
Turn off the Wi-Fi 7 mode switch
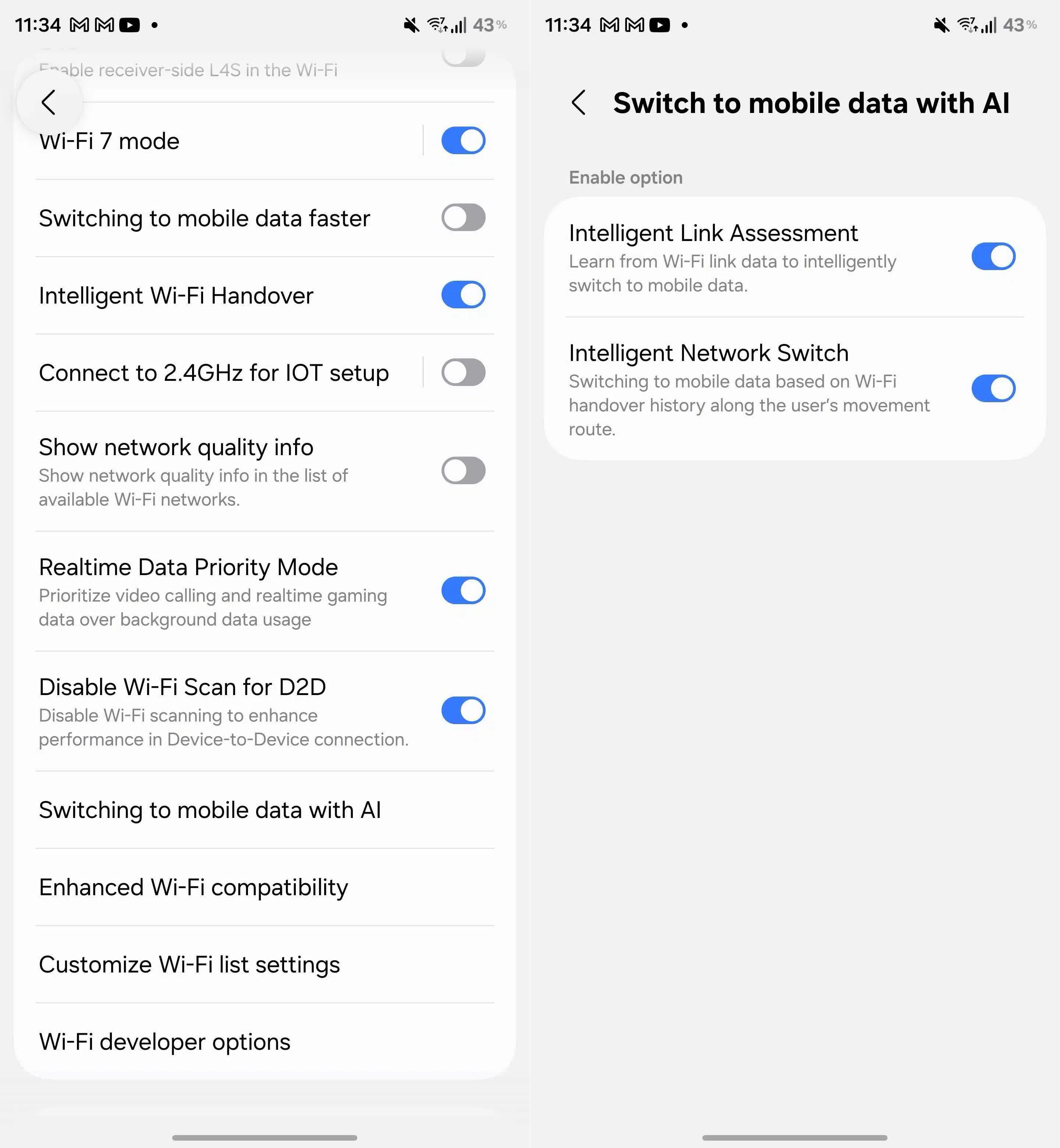coord(463,141)
